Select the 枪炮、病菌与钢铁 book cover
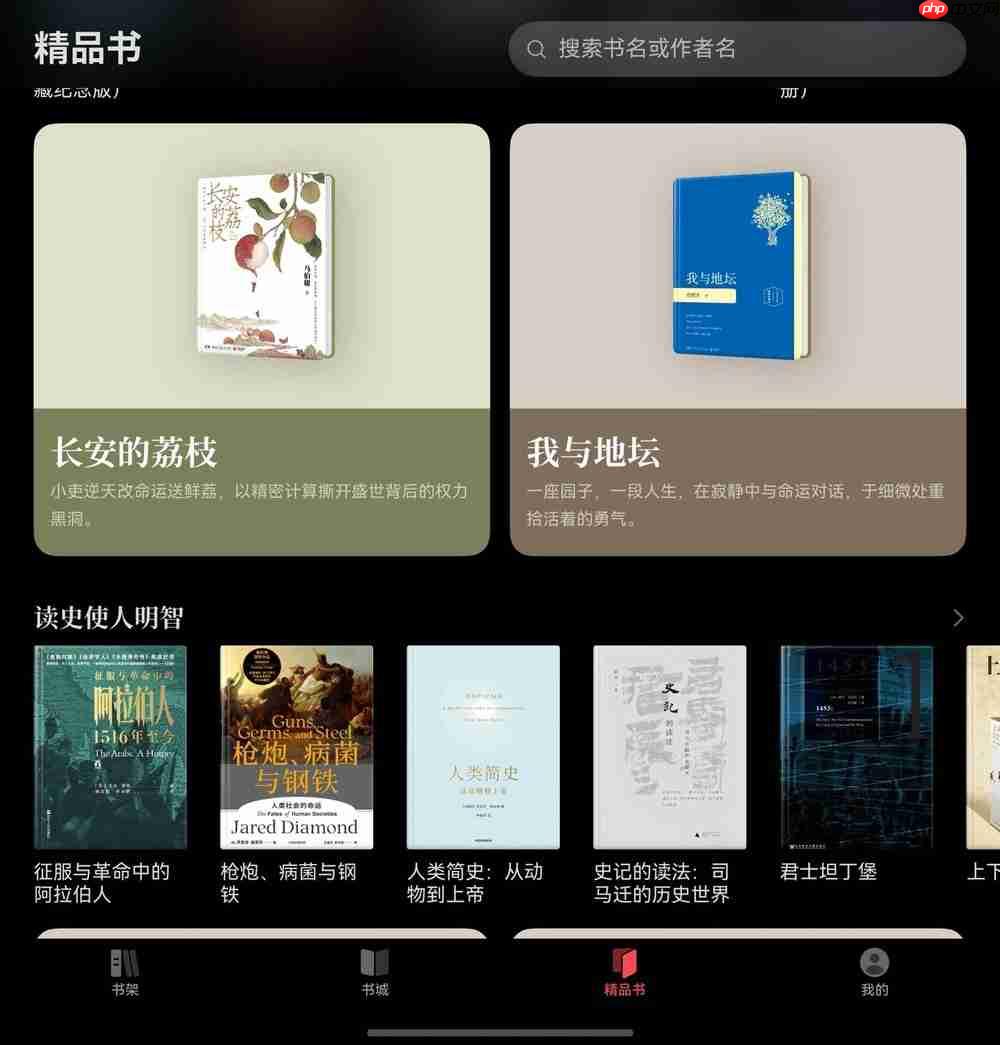 point(297,747)
